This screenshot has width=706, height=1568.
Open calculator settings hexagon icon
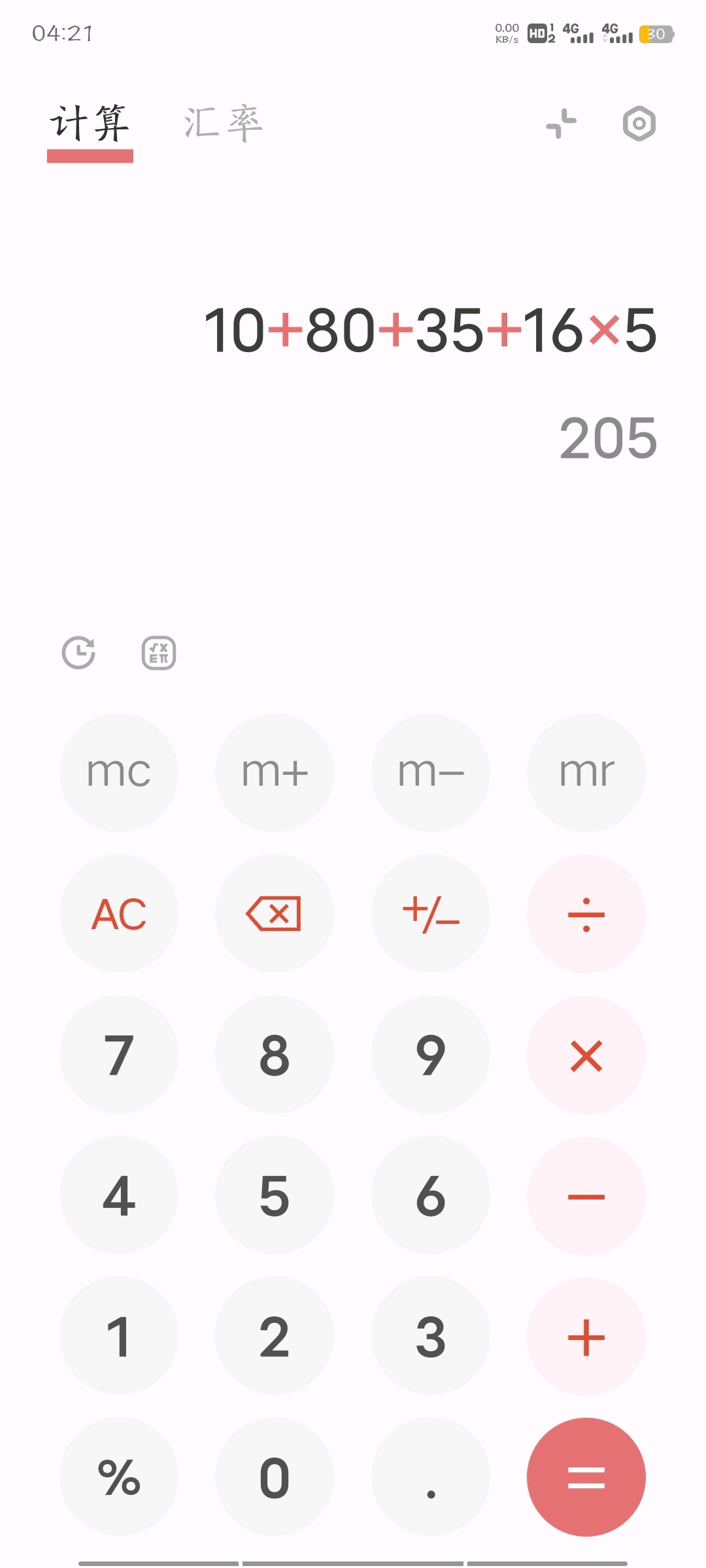pos(639,123)
